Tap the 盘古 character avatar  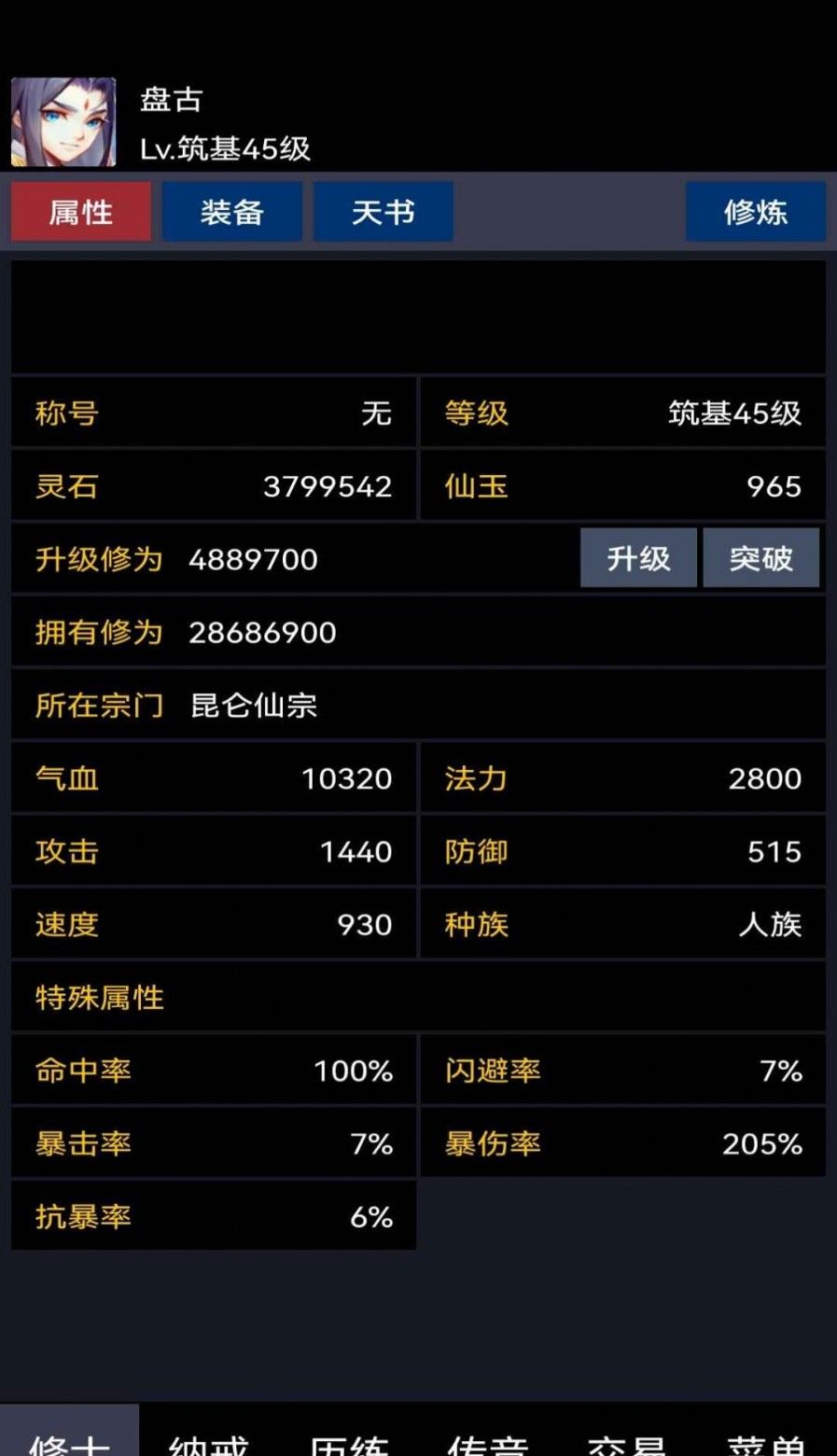(x=63, y=122)
